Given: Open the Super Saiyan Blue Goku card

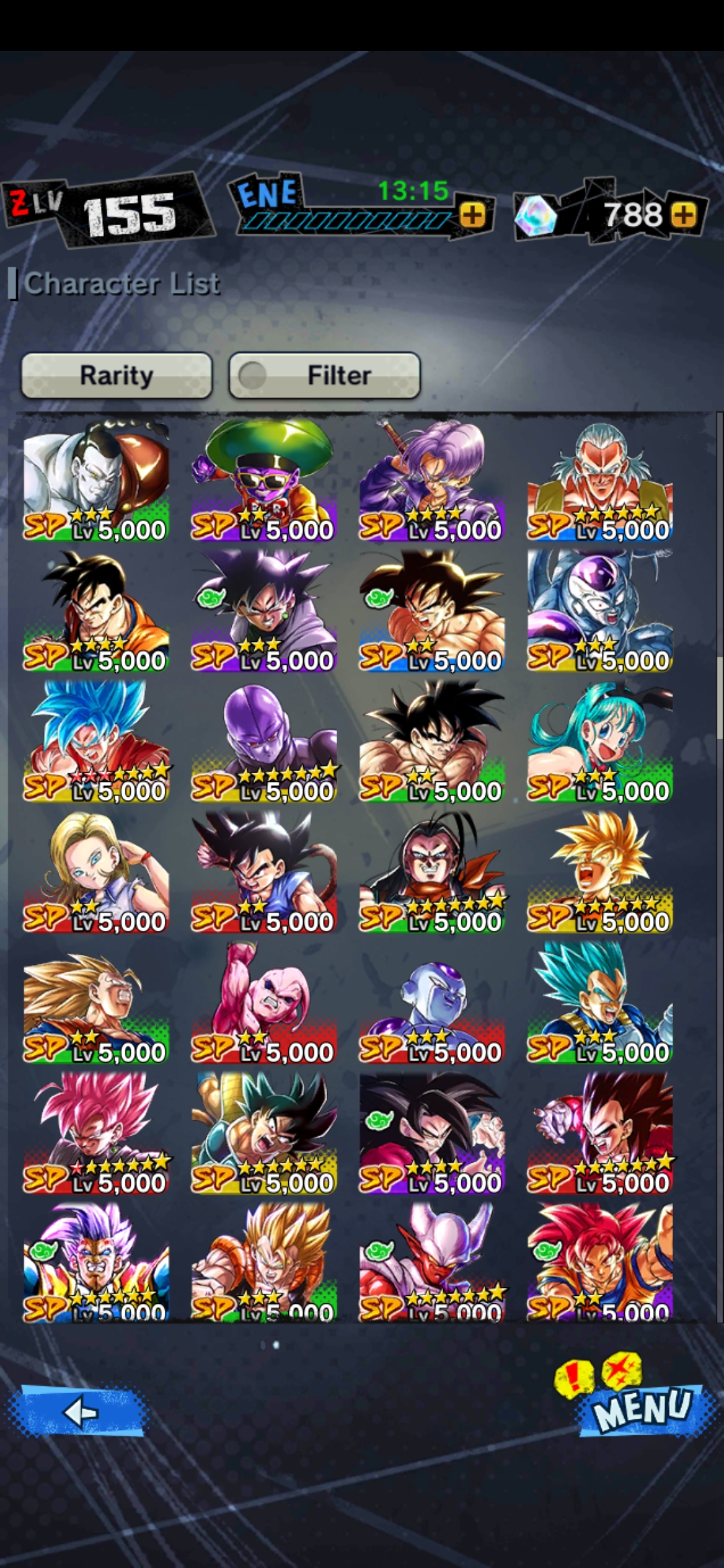Looking at the screenshot, I should click(96, 742).
